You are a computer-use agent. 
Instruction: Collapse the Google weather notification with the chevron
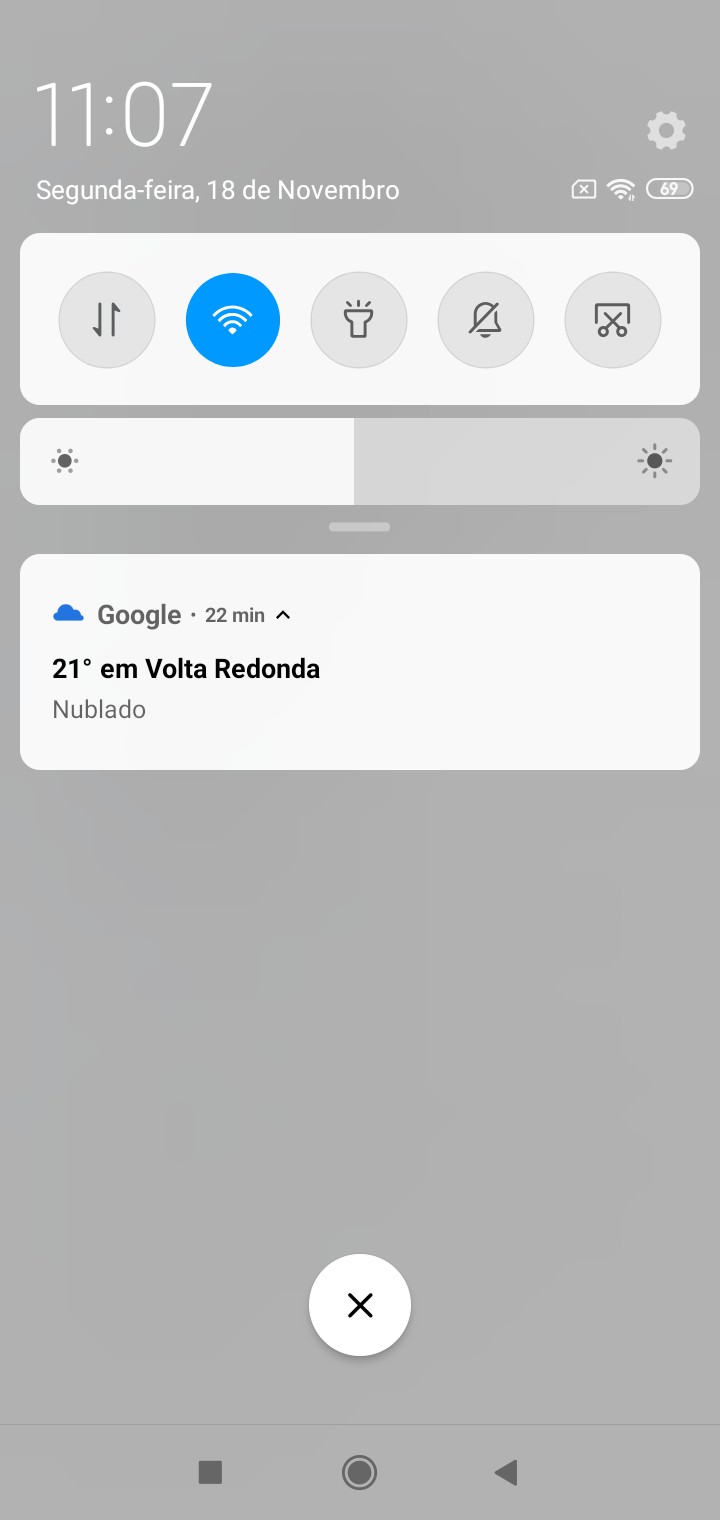283,615
